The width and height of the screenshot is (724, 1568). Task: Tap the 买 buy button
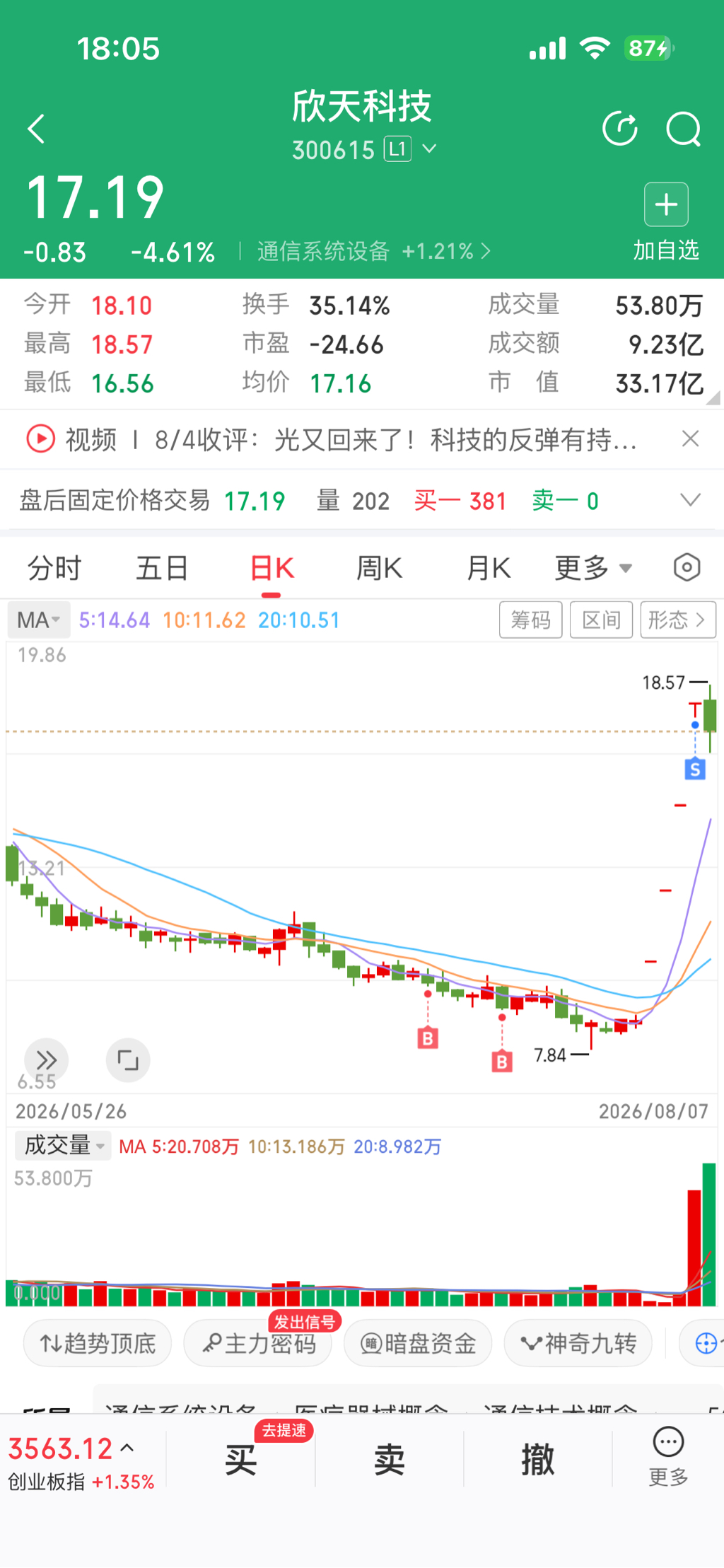click(x=240, y=1460)
